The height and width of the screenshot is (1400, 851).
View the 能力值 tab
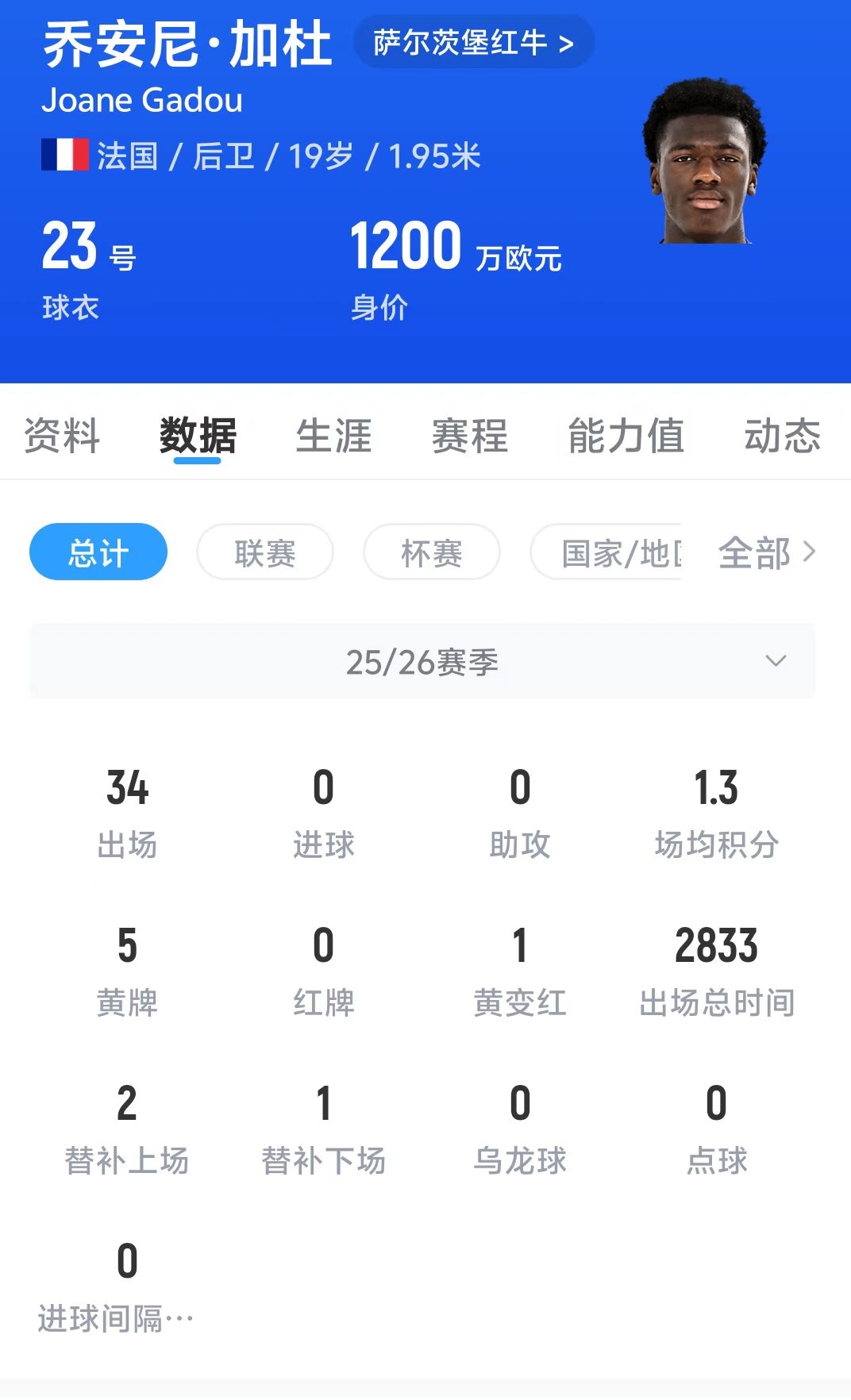(x=626, y=436)
